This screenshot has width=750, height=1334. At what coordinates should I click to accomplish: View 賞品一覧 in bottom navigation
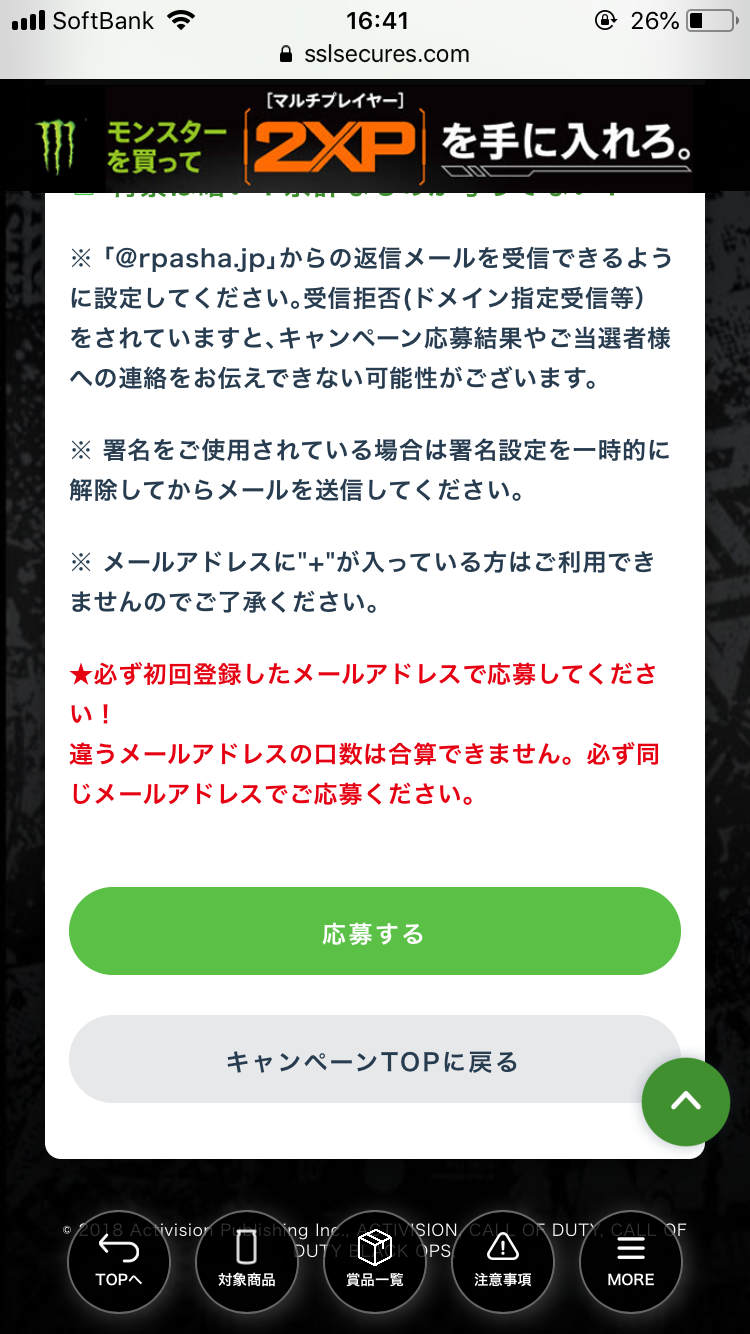tap(375, 1260)
